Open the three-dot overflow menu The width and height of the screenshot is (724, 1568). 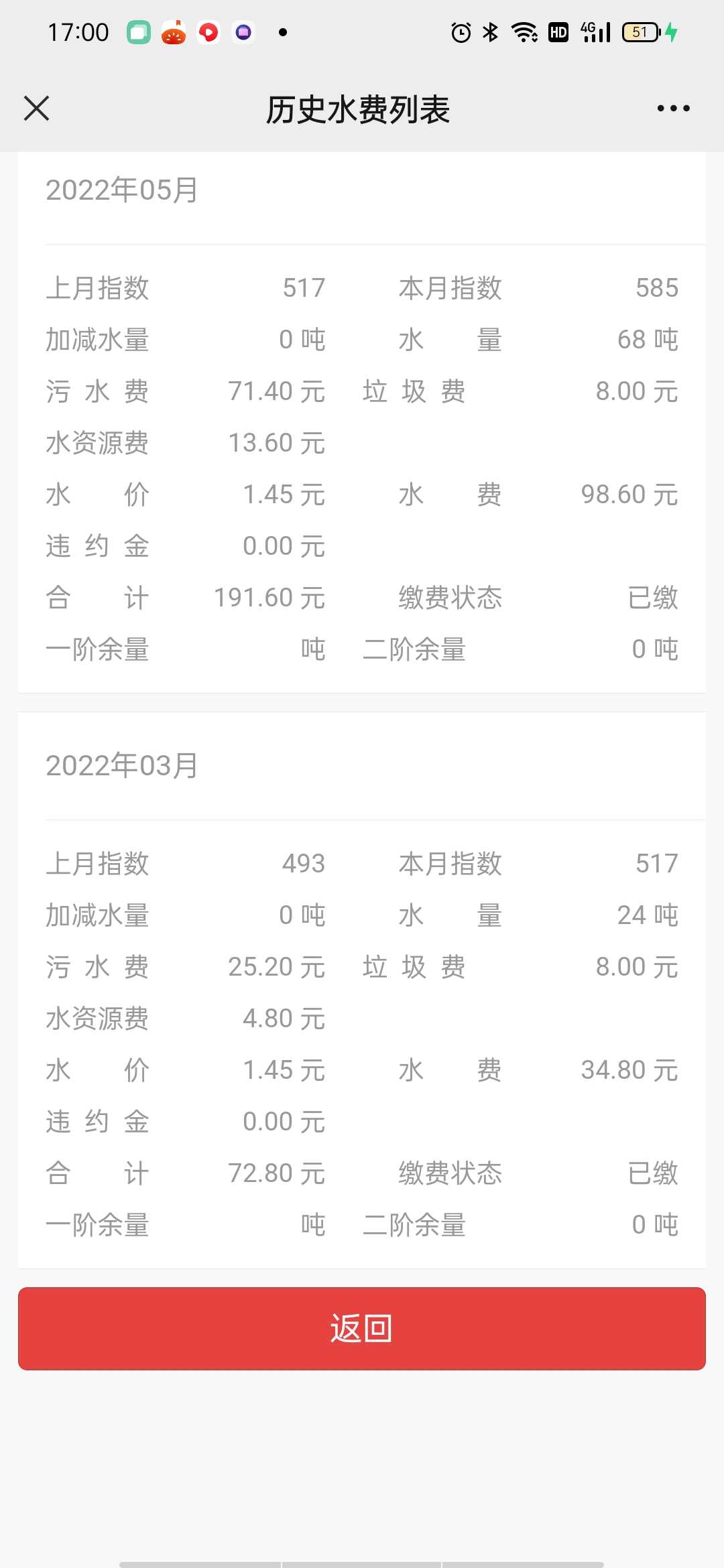(673, 108)
